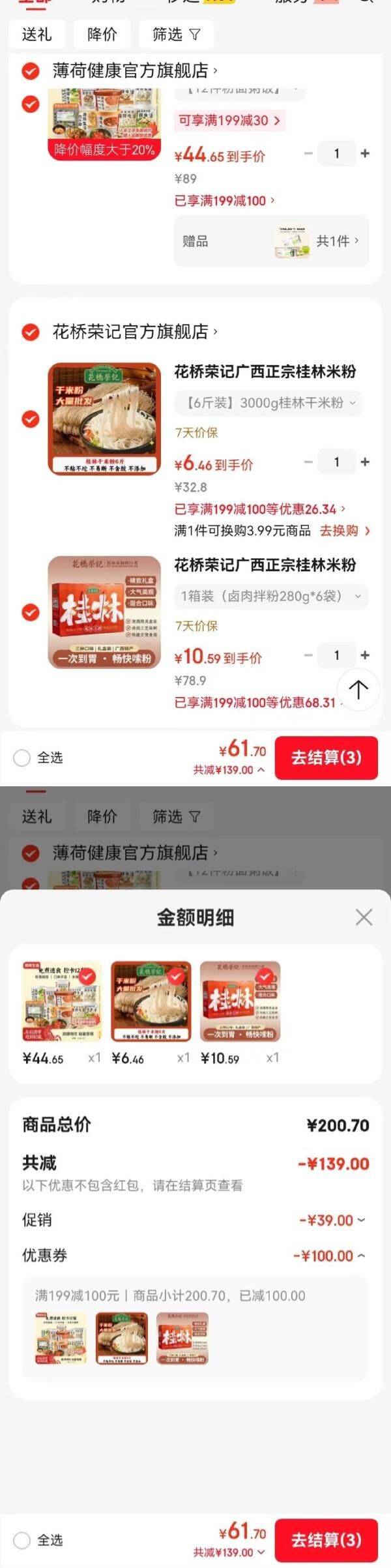This screenshot has height=1568, width=391.
Task: Increase quantity of the ¥44.65 item
Action: click(x=365, y=153)
